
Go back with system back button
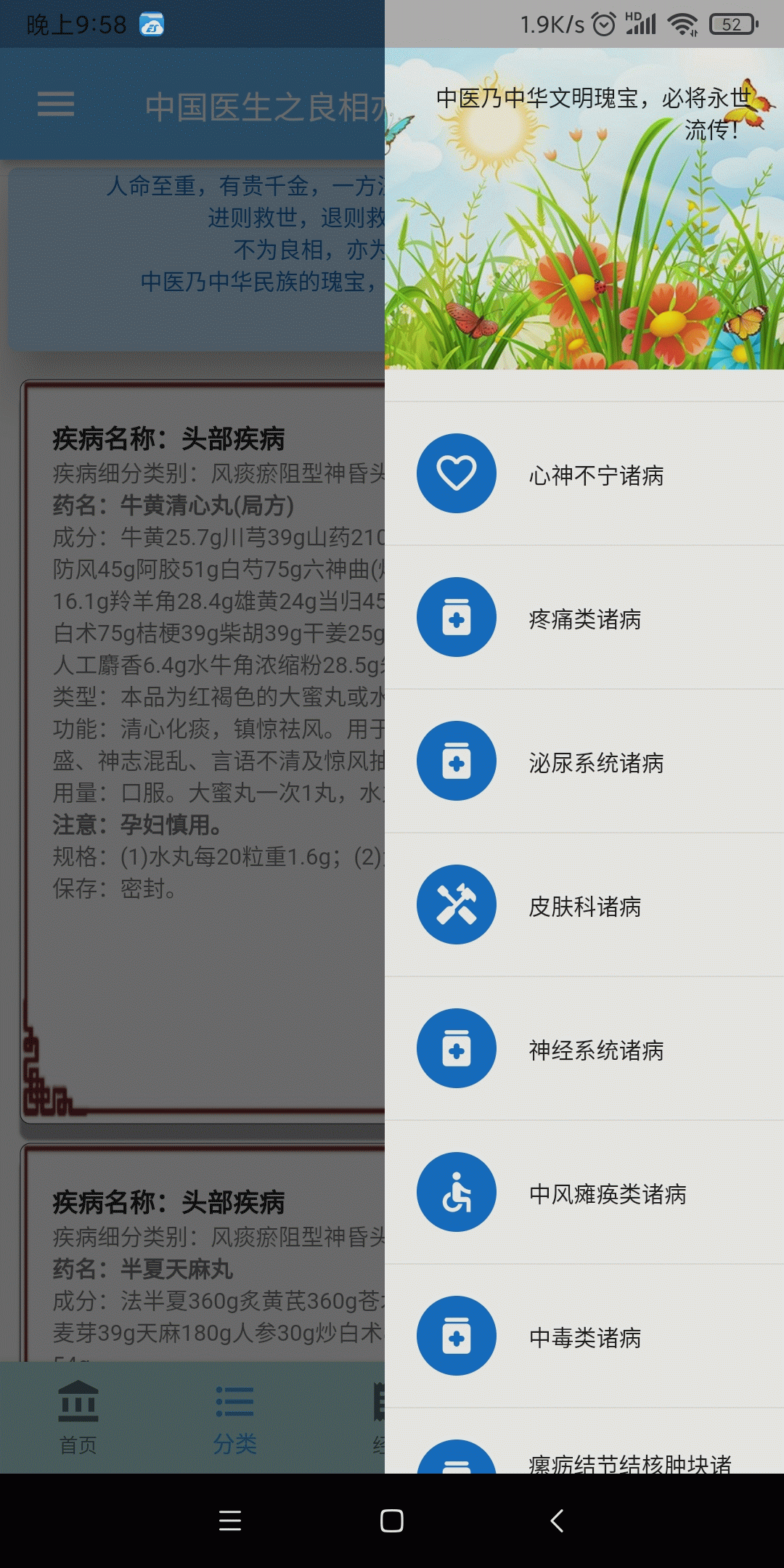557,1520
